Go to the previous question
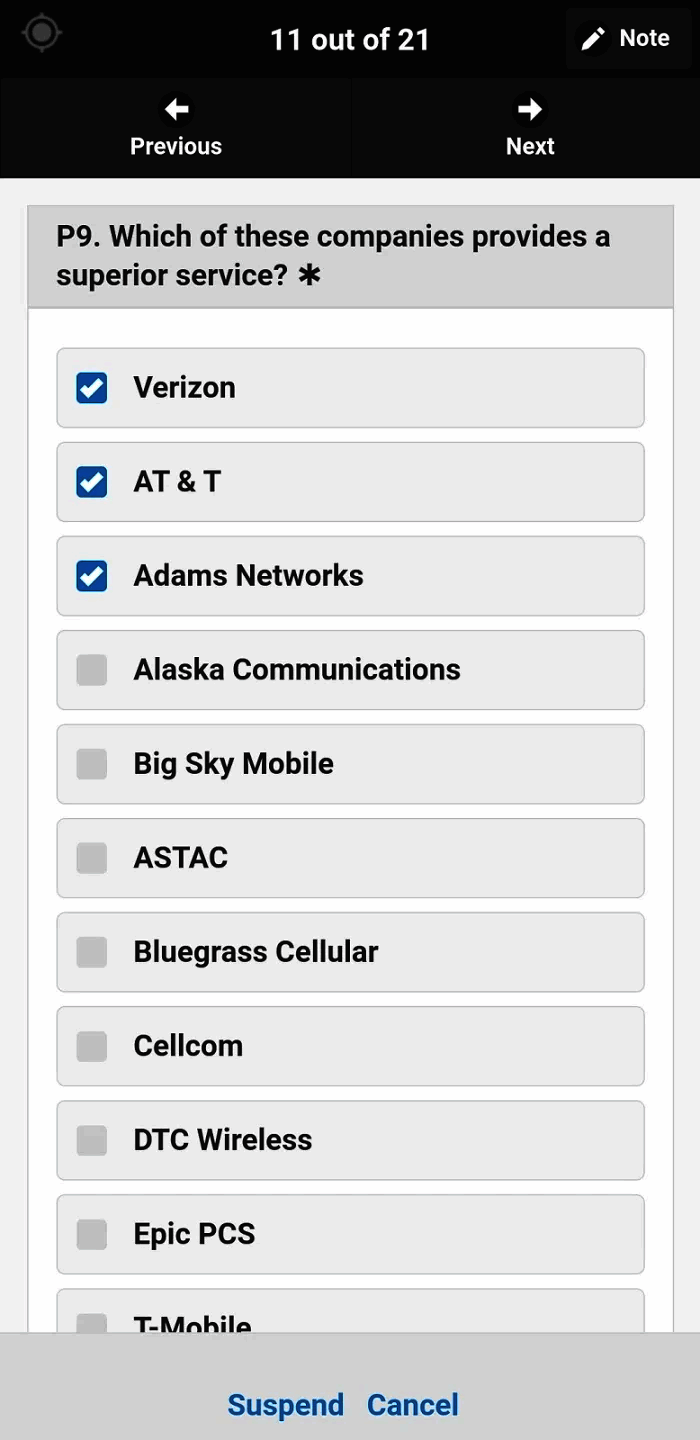This screenshot has height=1440, width=700. point(176,128)
